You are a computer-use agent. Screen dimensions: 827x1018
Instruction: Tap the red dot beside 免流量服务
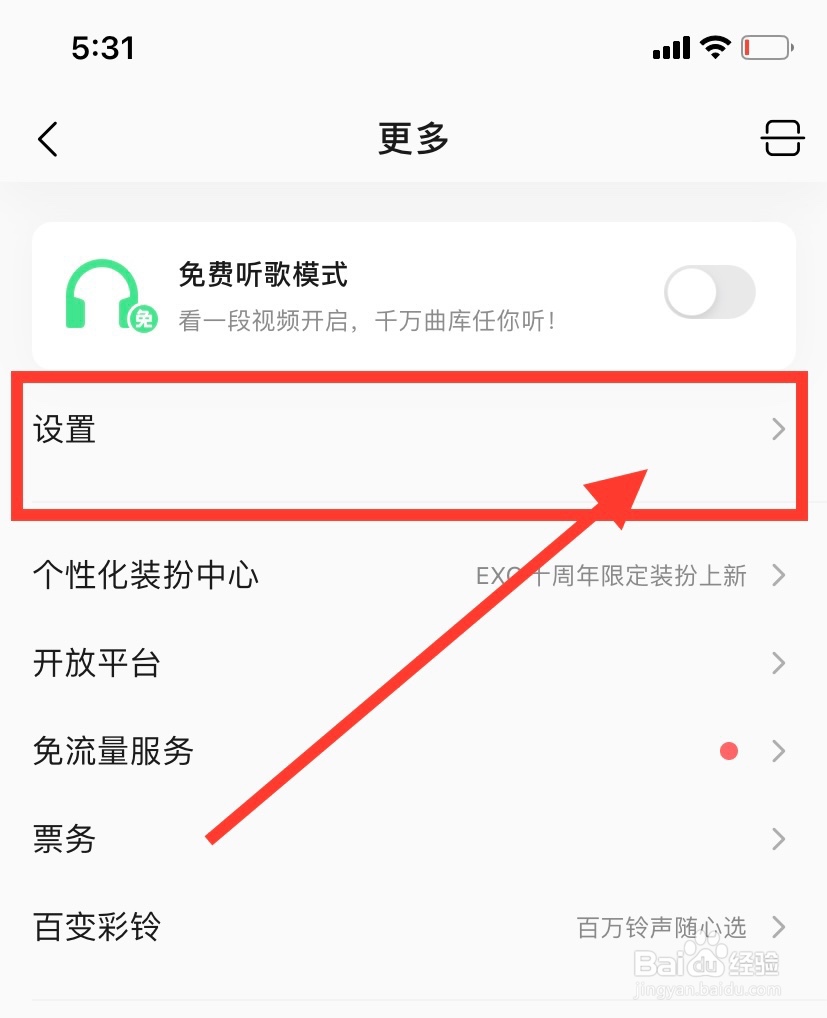[x=729, y=751]
